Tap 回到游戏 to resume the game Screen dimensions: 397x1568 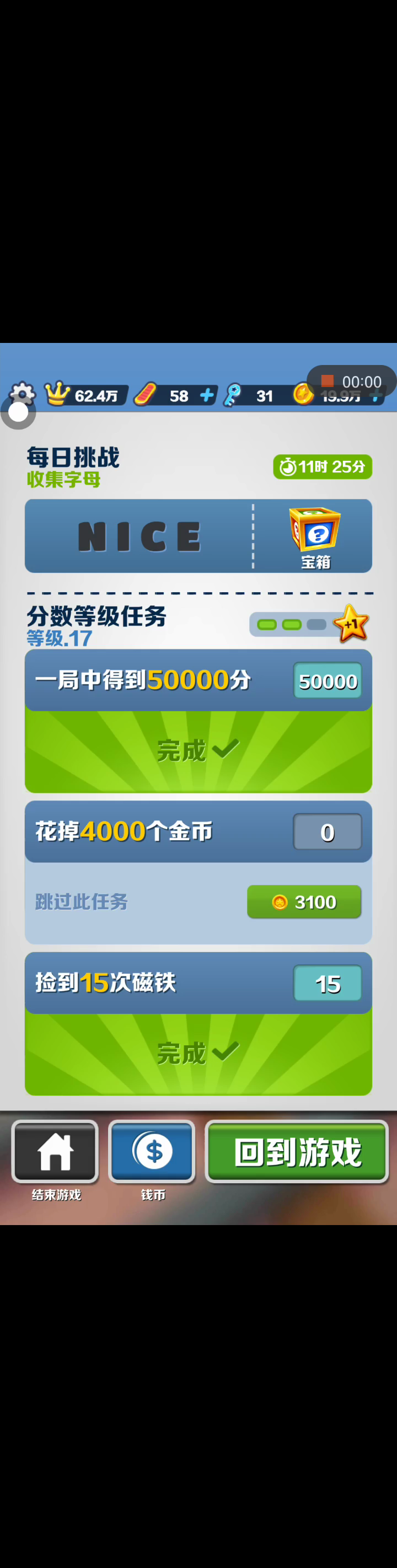click(297, 1151)
